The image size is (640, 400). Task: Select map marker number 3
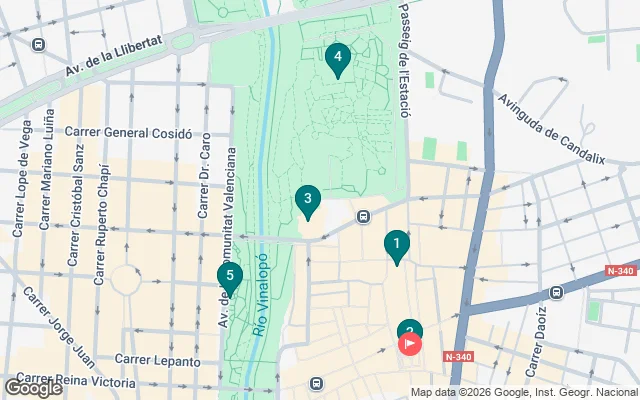(308, 200)
